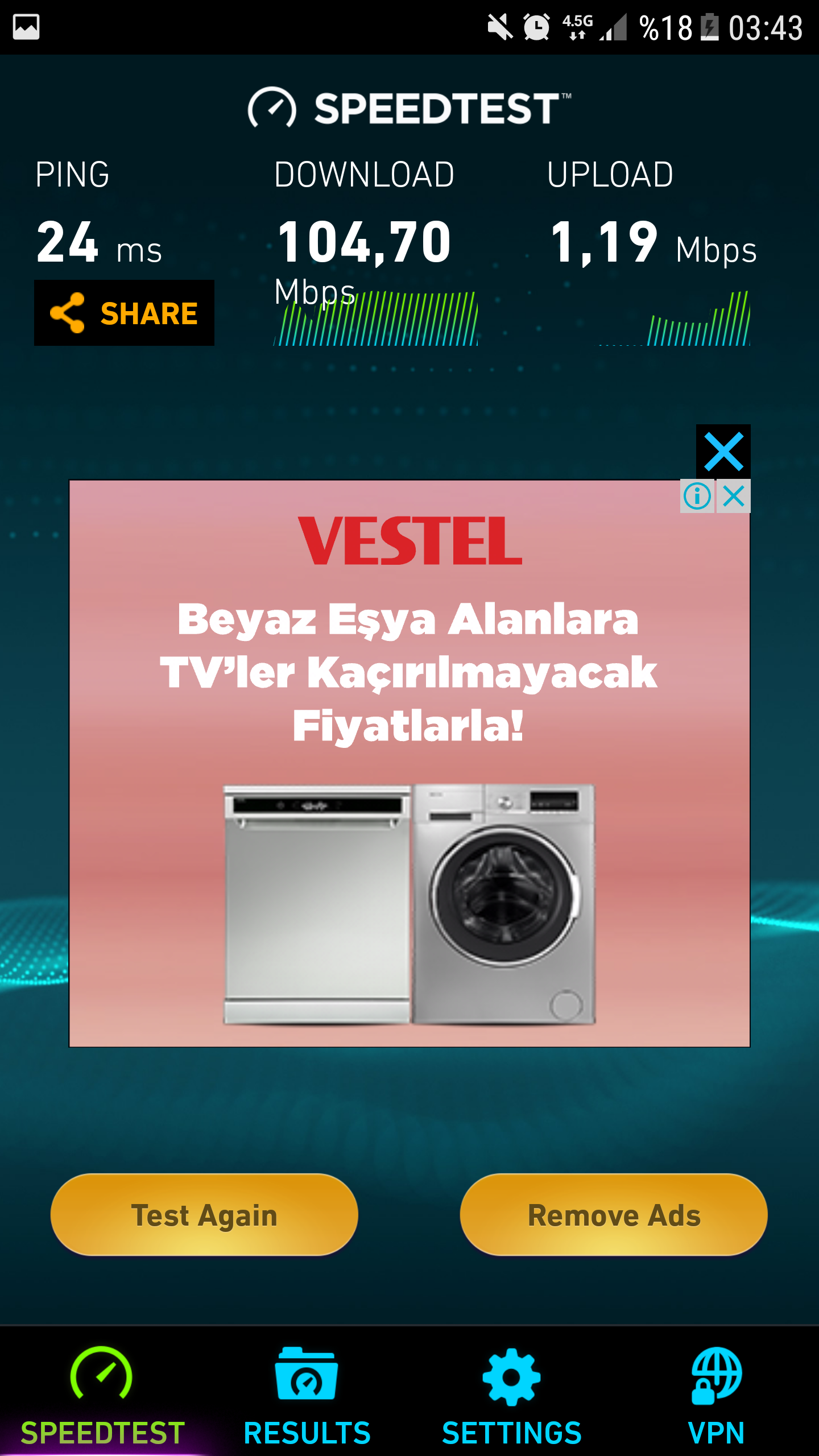Select the Remove Ads button
Screen dimensions: 819x1456
pyautogui.click(x=614, y=1215)
